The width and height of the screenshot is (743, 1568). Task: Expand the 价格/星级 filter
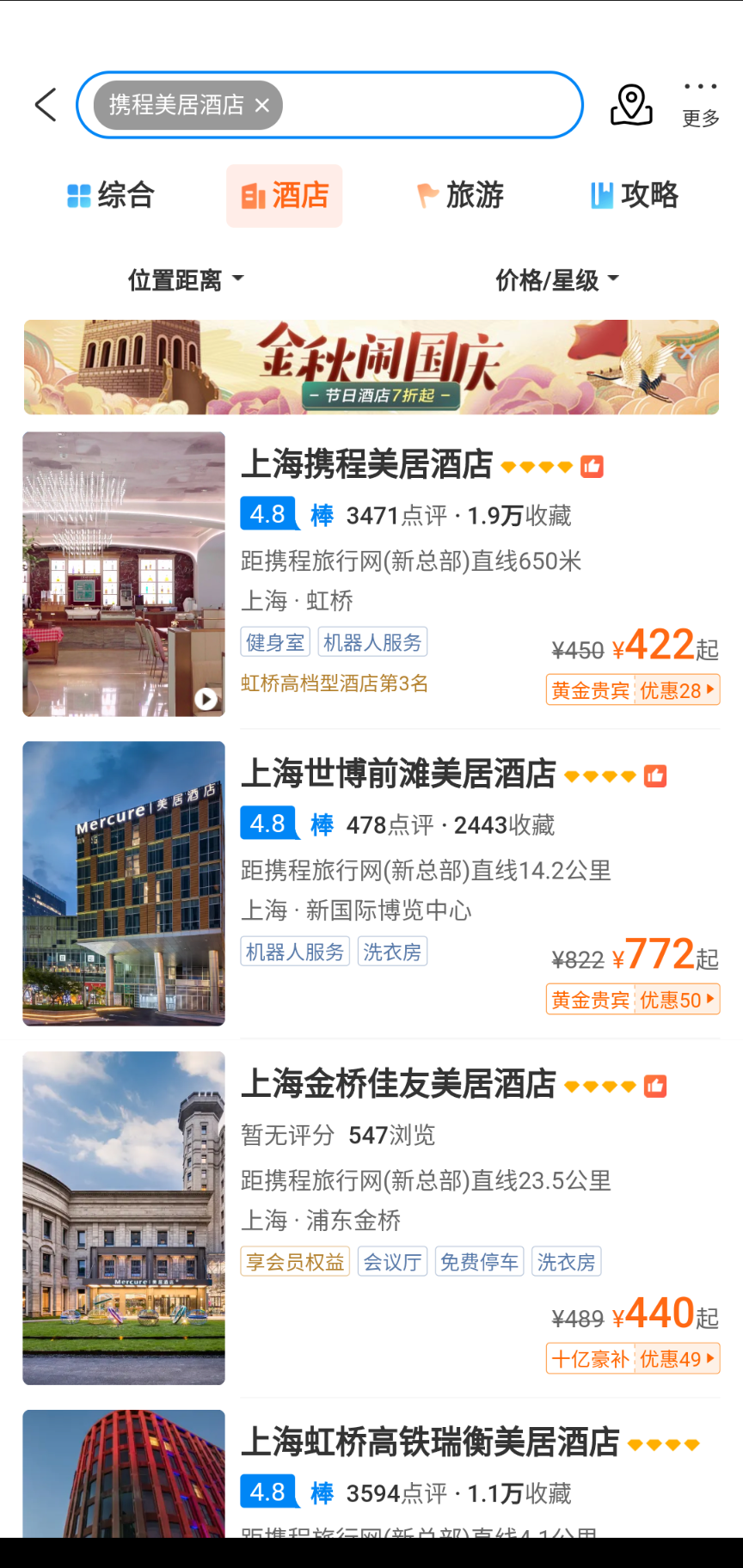click(x=556, y=279)
